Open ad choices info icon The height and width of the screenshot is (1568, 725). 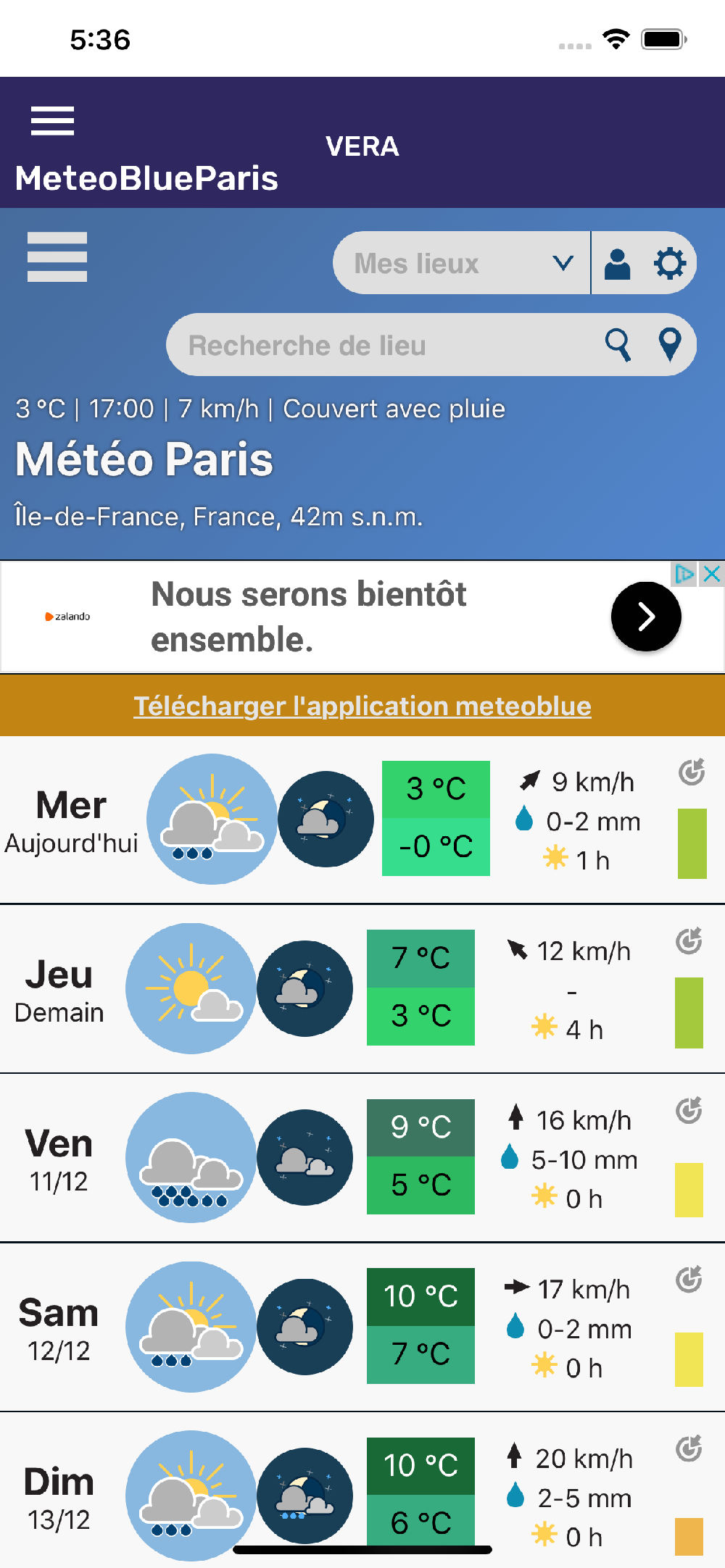click(684, 575)
